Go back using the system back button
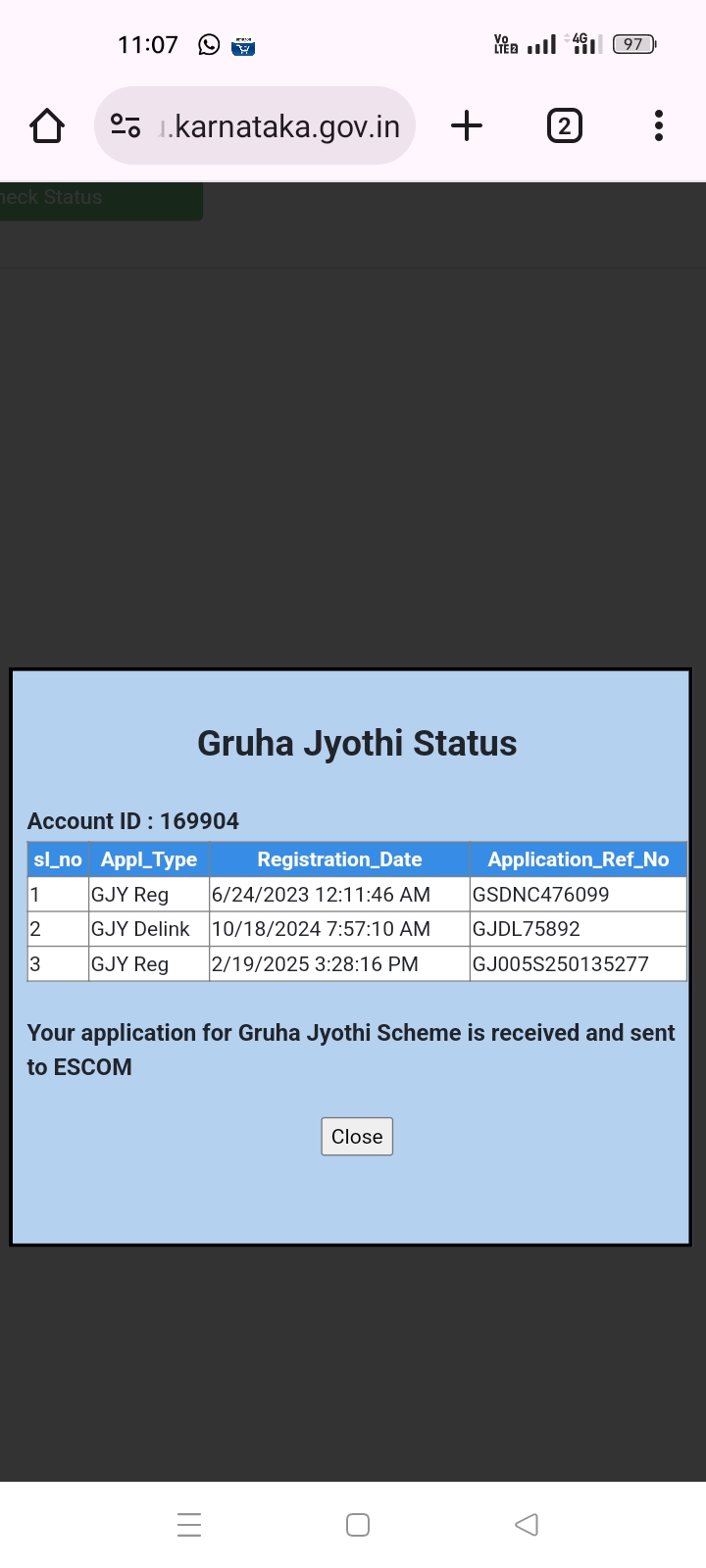 527,1525
